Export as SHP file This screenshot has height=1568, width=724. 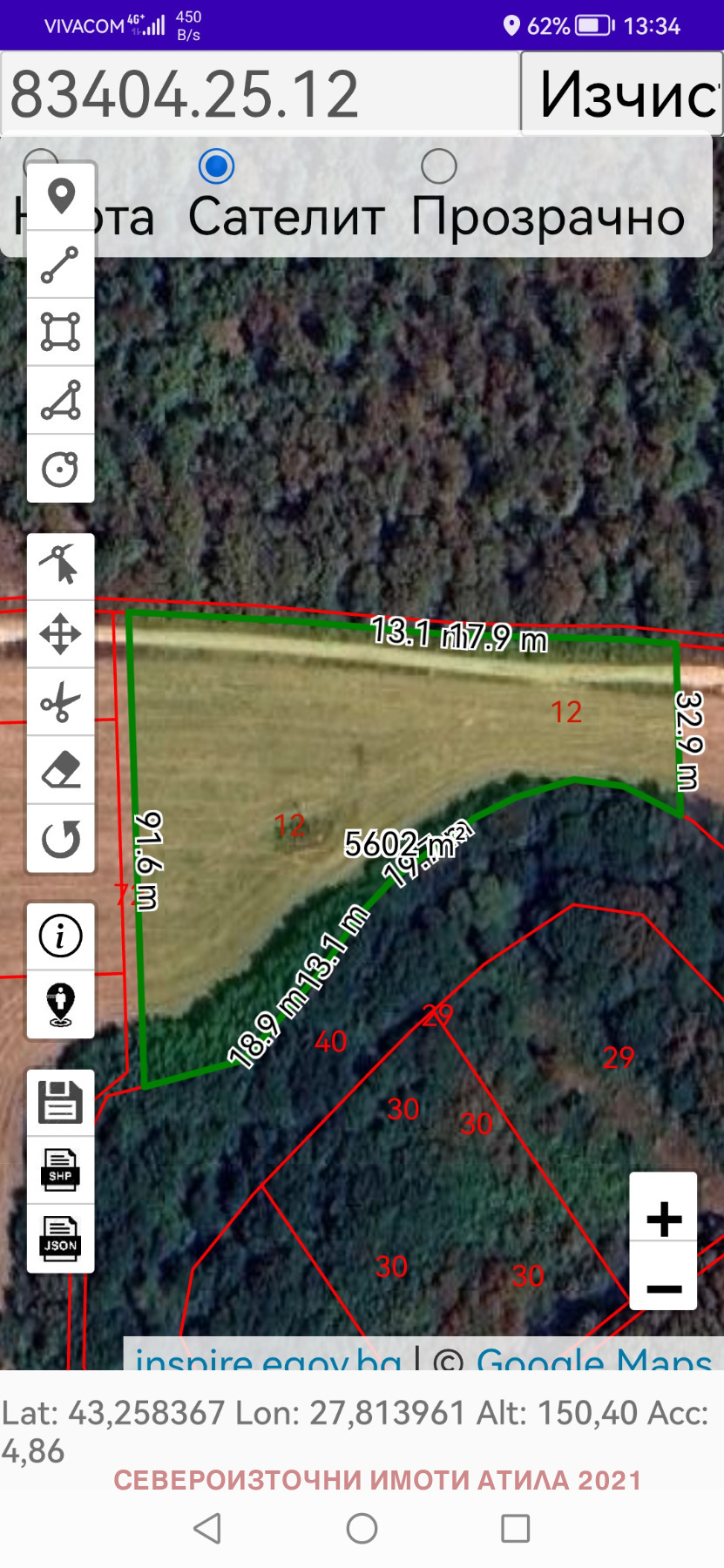61,1170
